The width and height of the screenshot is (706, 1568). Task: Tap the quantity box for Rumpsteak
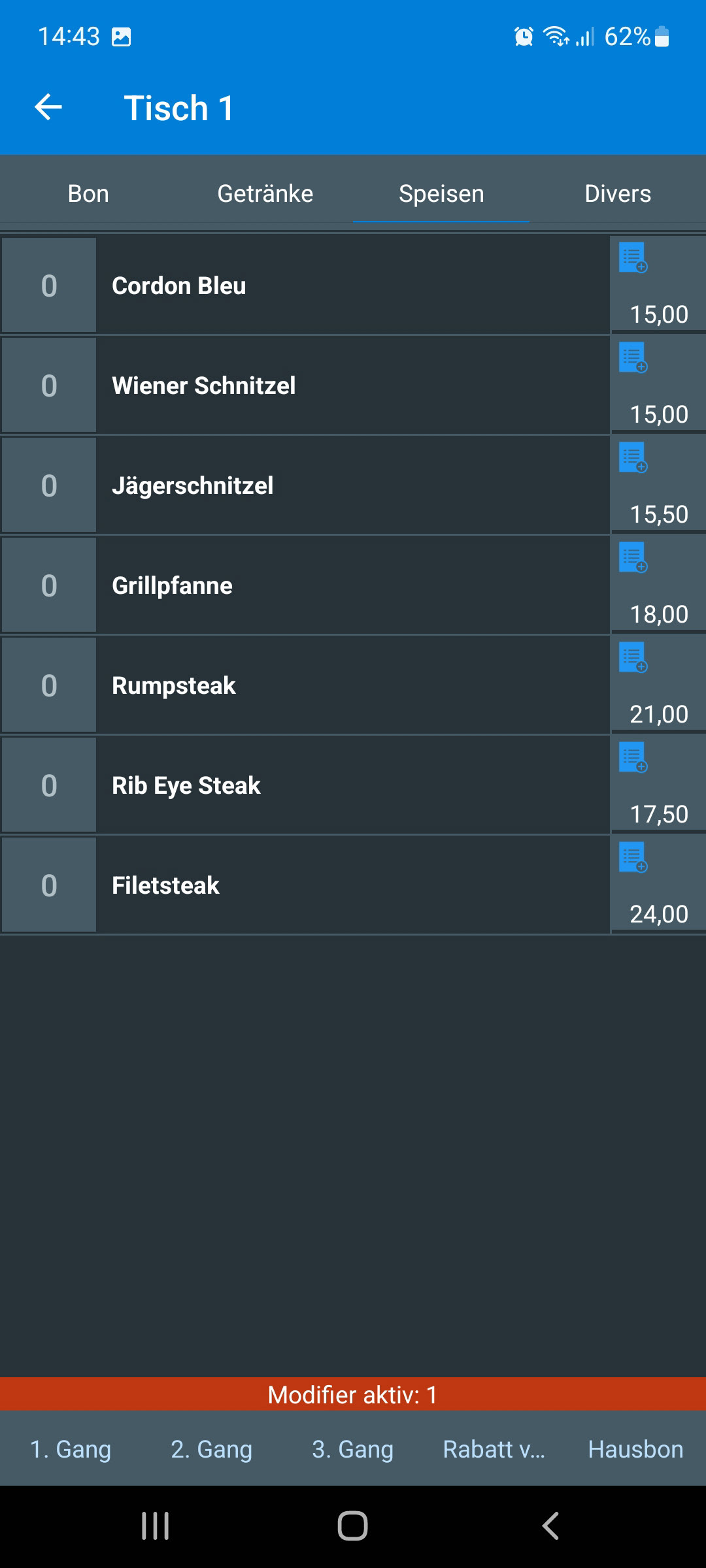(49, 685)
